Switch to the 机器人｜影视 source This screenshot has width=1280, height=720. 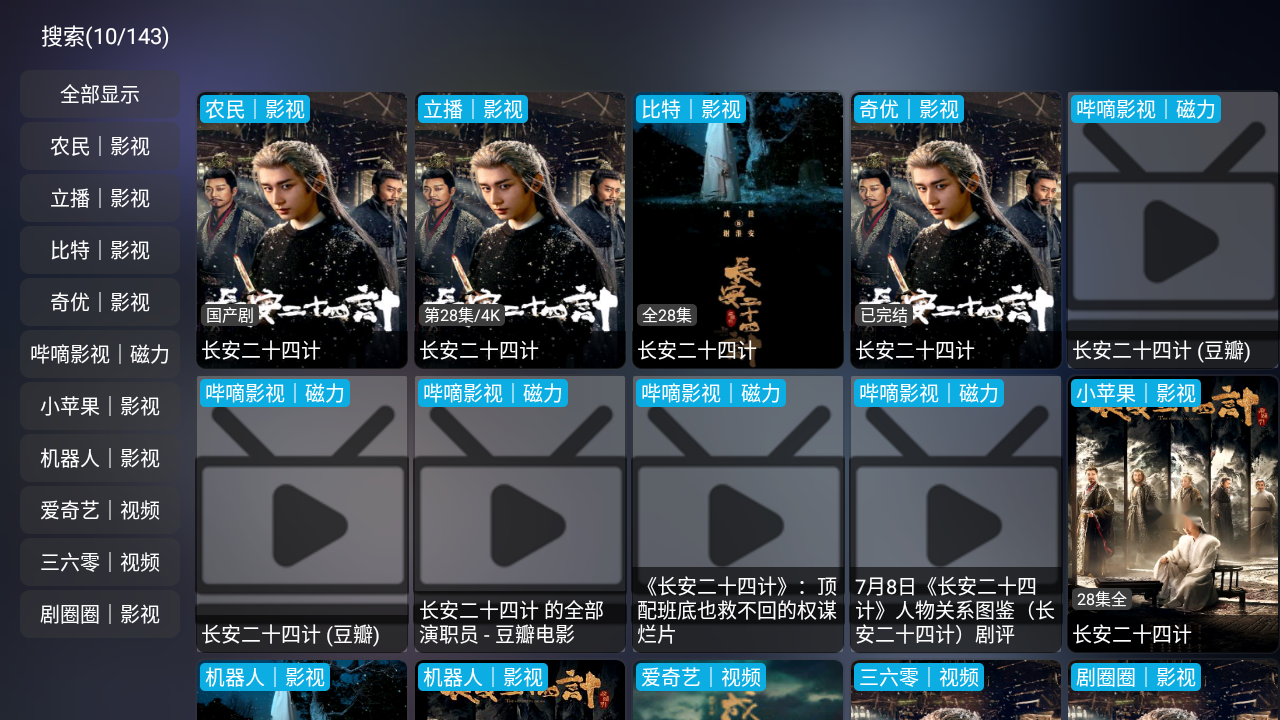100,458
